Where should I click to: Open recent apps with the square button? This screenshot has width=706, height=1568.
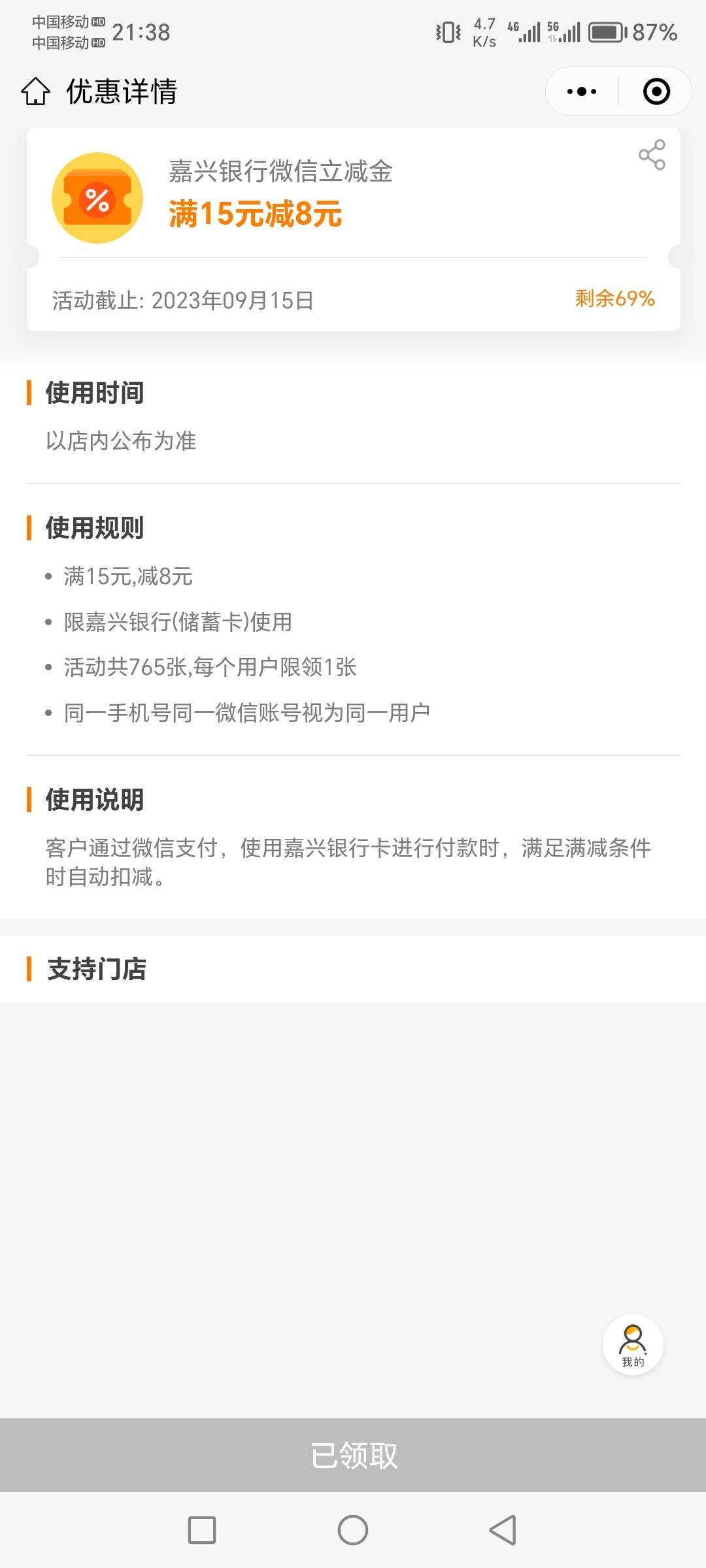[202, 1529]
